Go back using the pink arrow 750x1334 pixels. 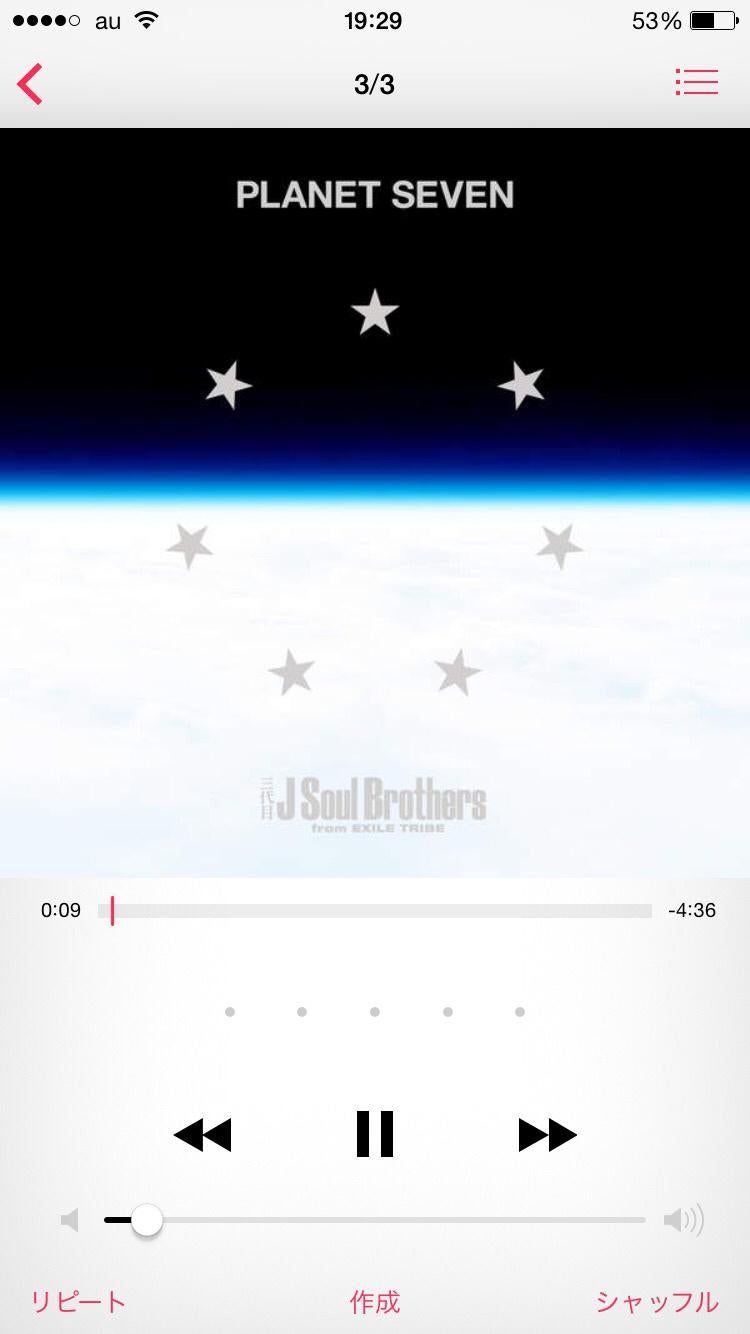point(30,84)
